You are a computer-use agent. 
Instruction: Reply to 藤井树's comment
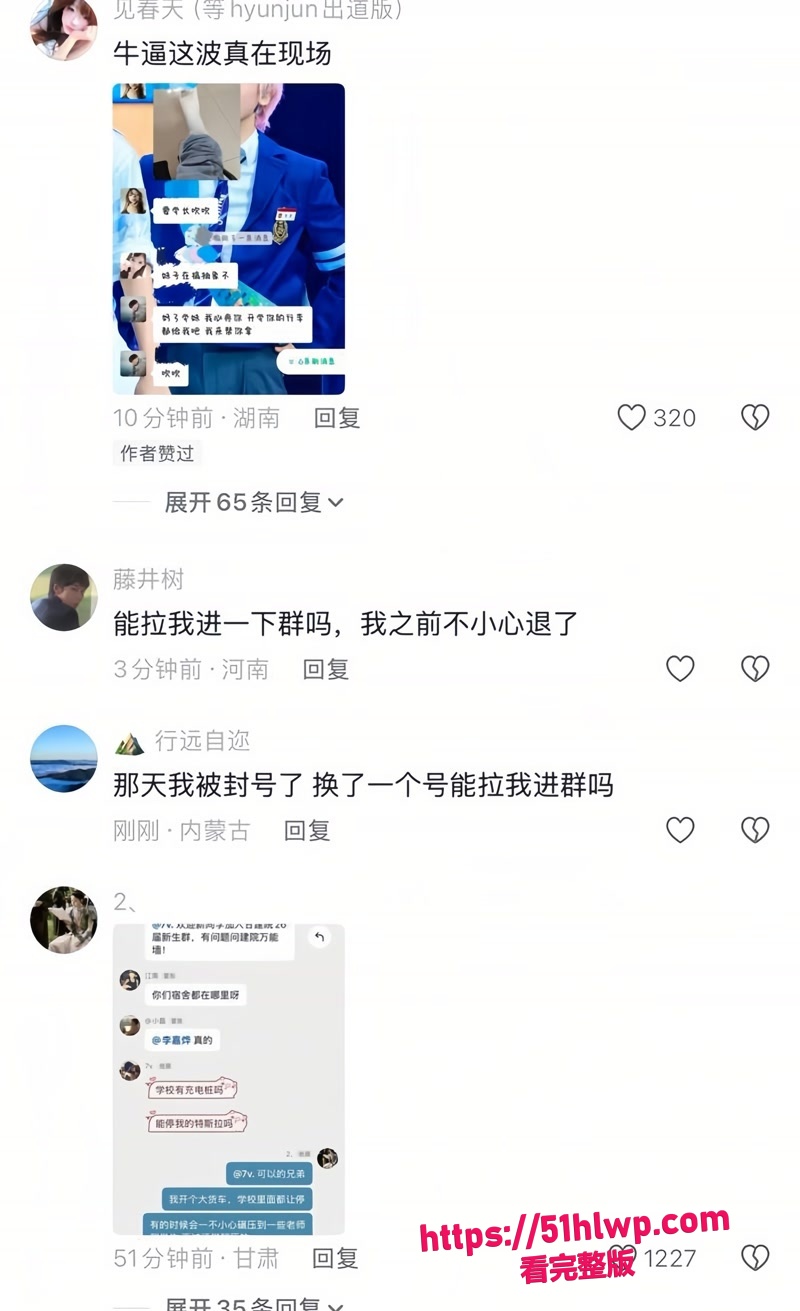[x=326, y=669]
